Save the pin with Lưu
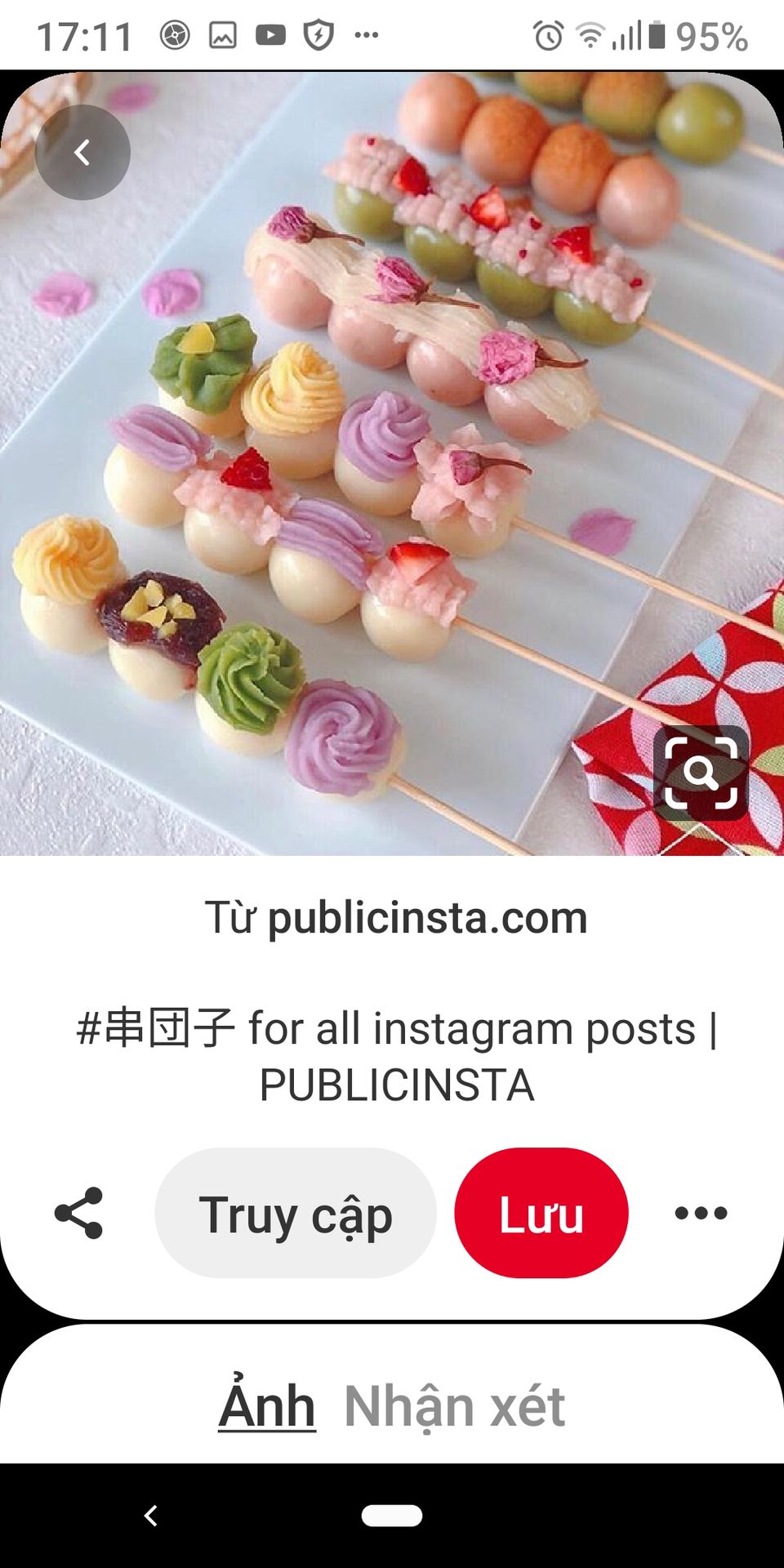Screen dimensions: 784x1568 (x=541, y=1214)
